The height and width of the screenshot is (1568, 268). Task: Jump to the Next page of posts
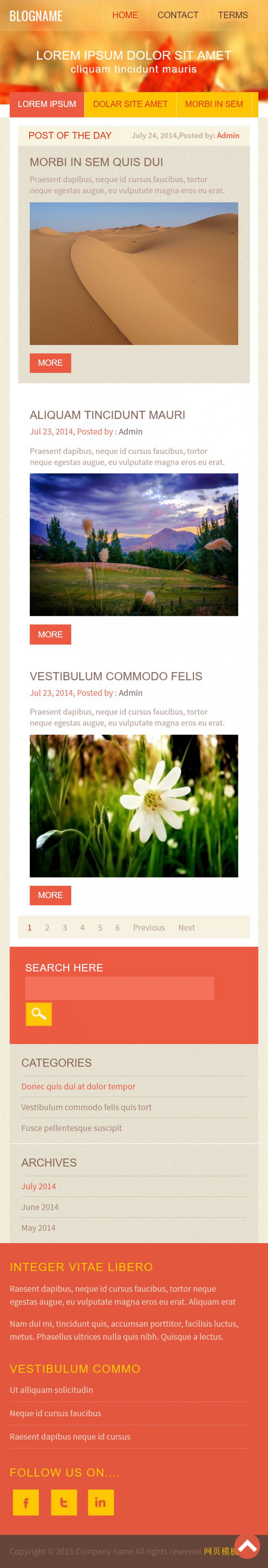coord(186,927)
